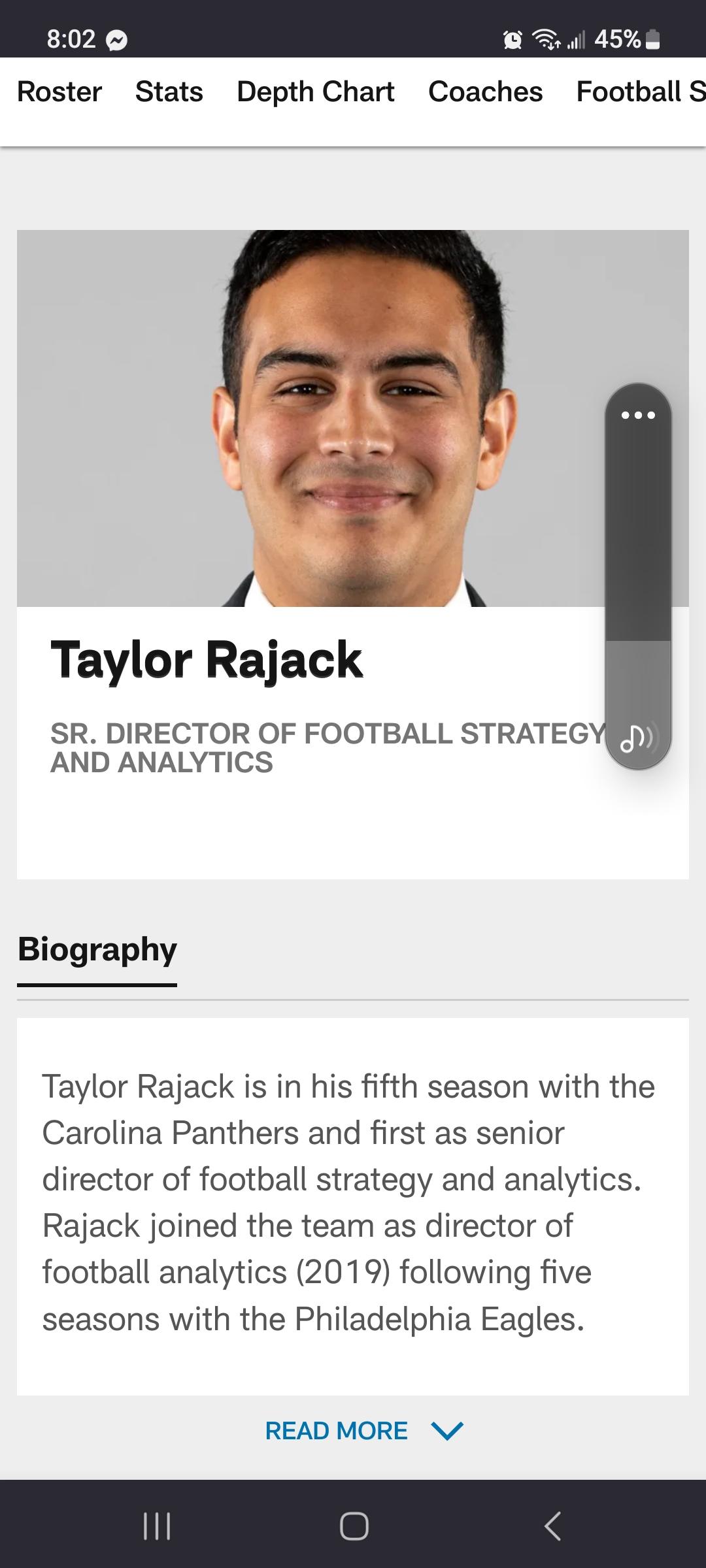This screenshot has width=706, height=1568.
Task: Tap the media volume sound icon
Action: point(637,739)
